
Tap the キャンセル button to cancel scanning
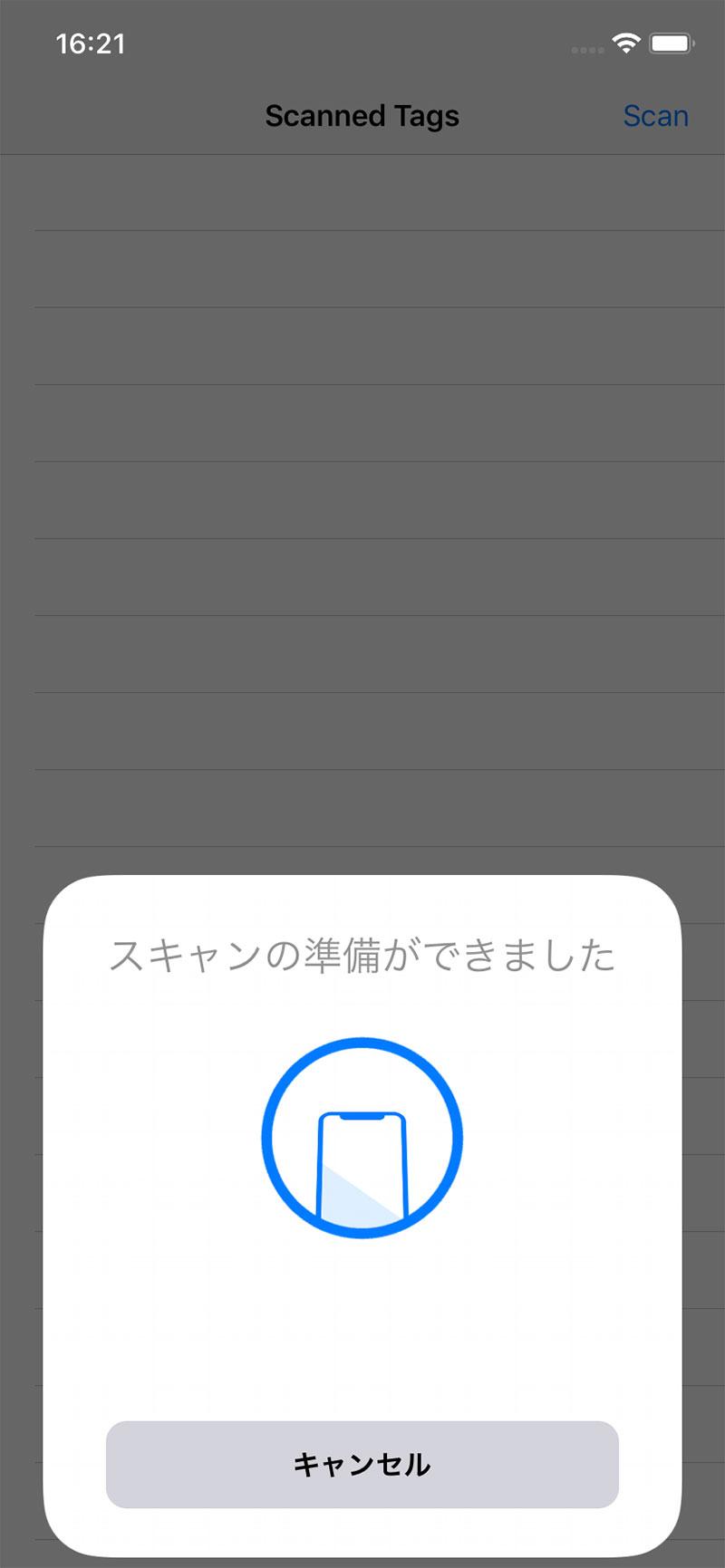point(362,1464)
